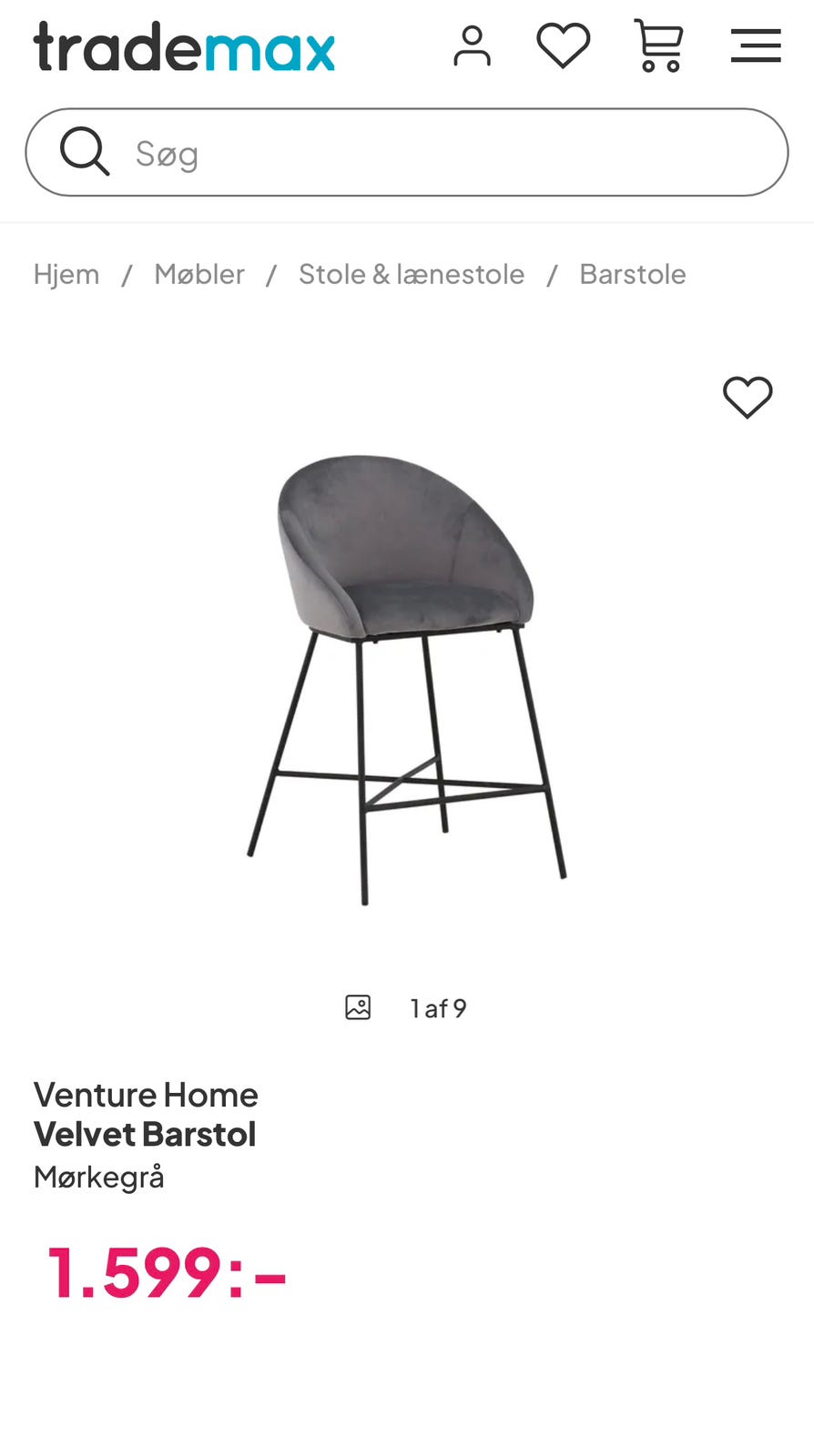Open the user account icon
814x1456 pixels.
point(472,46)
